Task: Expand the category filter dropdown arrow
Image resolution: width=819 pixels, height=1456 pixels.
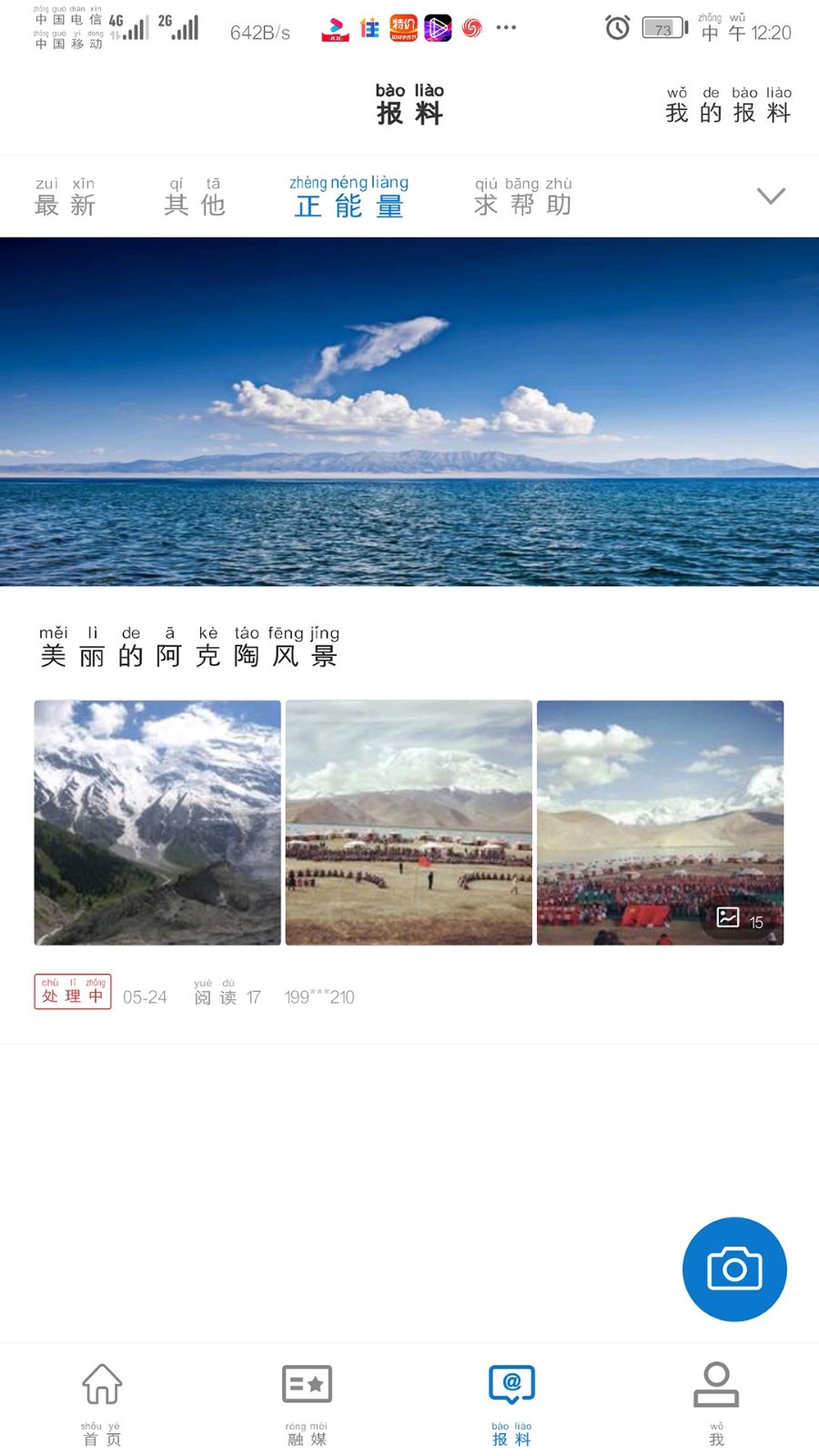Action: (x=772, y=196)
